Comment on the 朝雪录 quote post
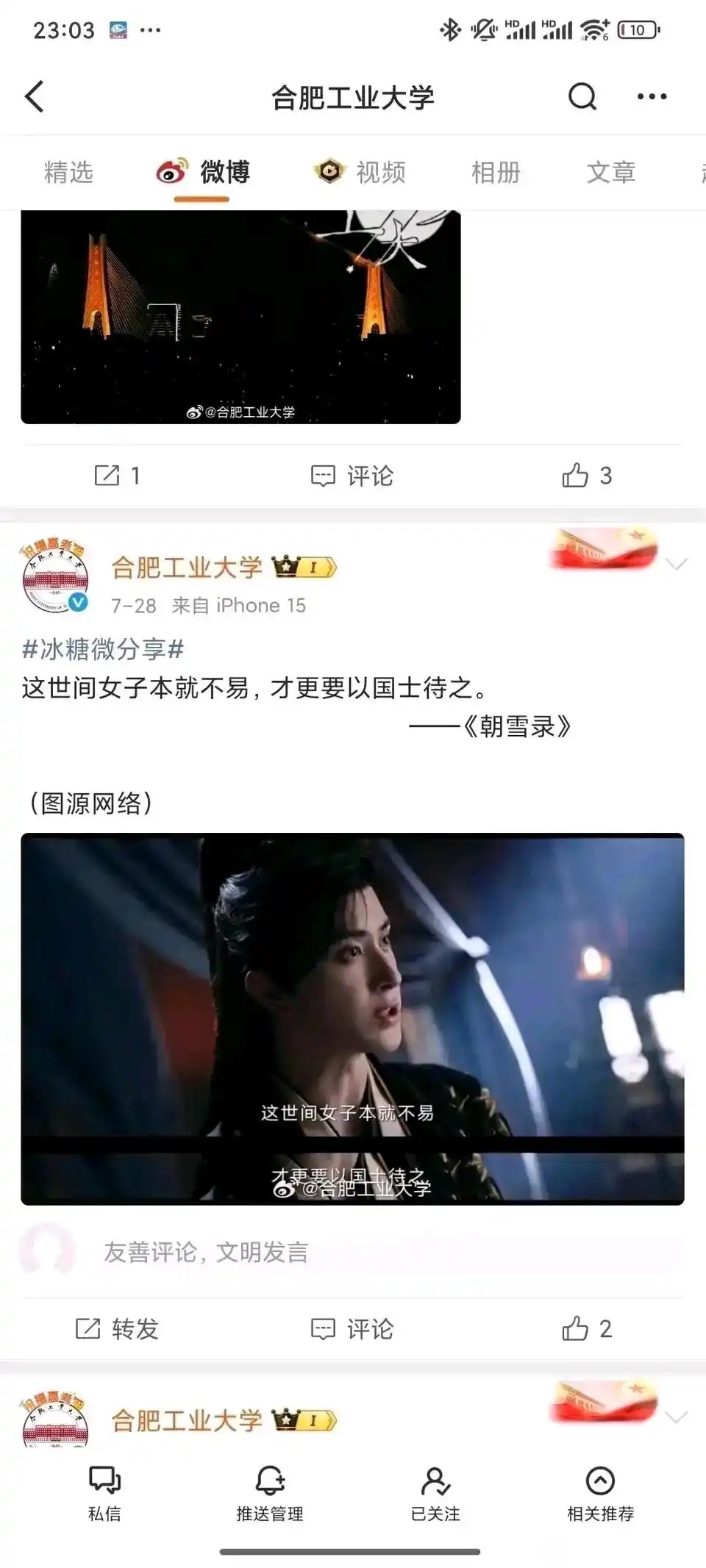The image size is (706, 1568). click(352, 1328)
